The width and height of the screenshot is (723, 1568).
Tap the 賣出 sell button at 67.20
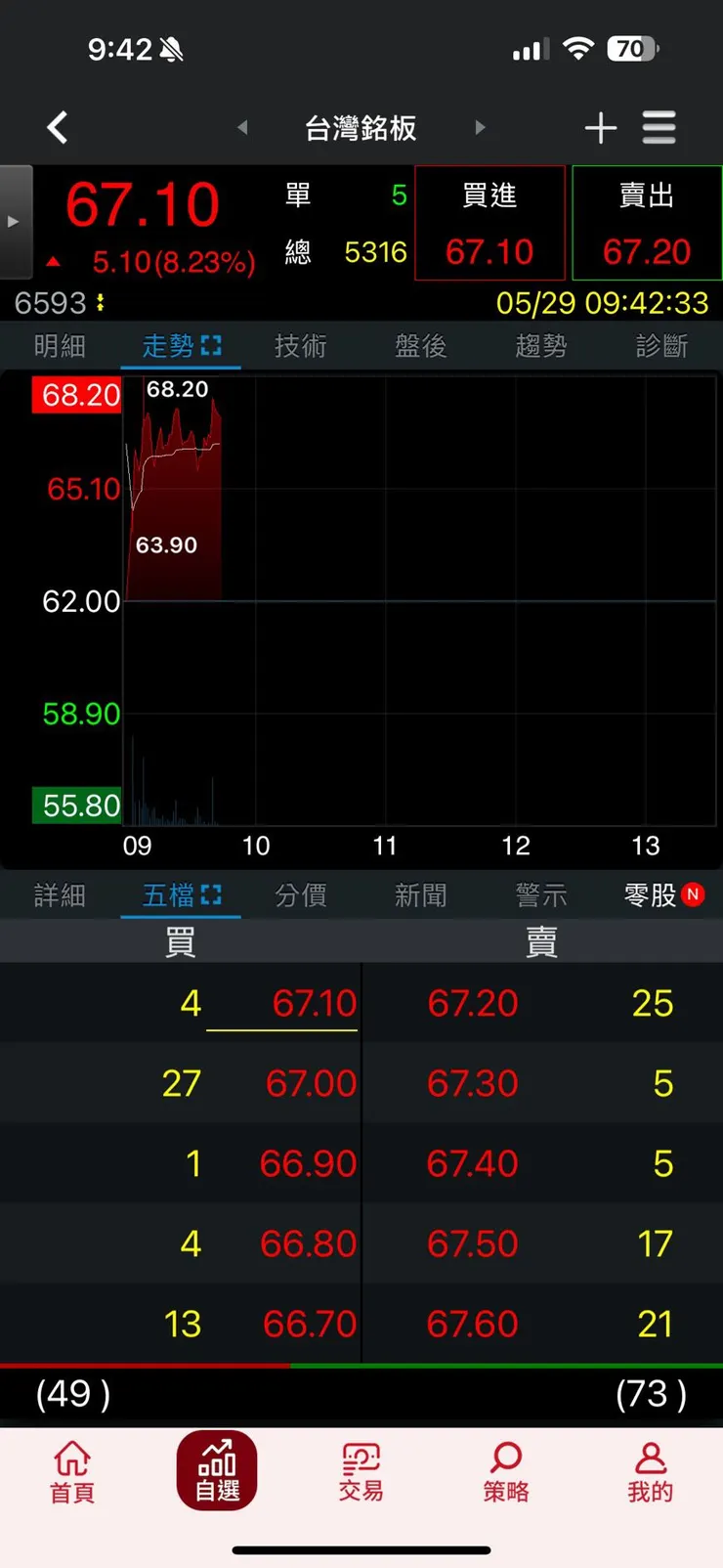point(647,223)
